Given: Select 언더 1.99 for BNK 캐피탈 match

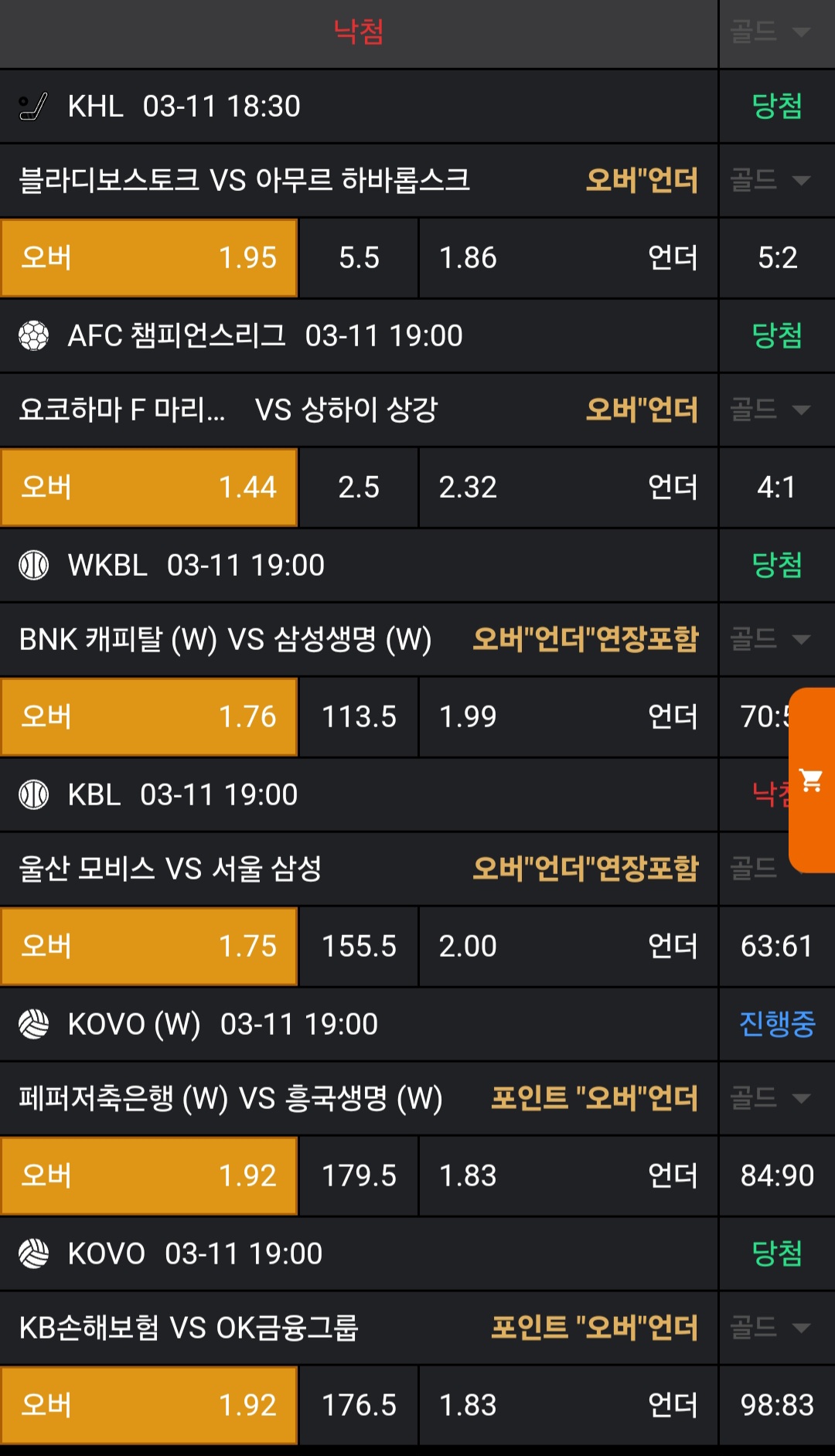Looking at the screenshot, I should click(x=567, y=717).
